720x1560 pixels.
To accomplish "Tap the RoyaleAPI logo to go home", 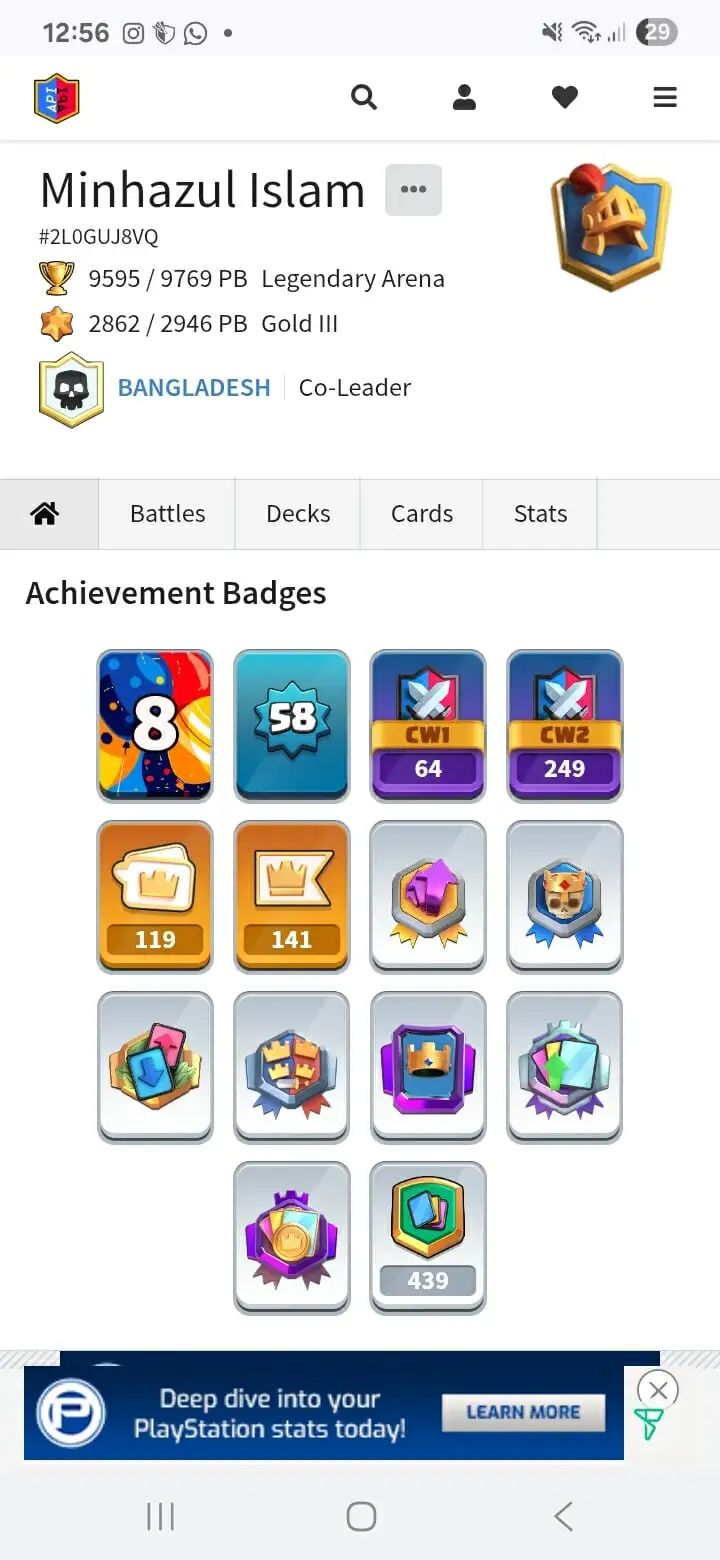I will pos(56,98).
